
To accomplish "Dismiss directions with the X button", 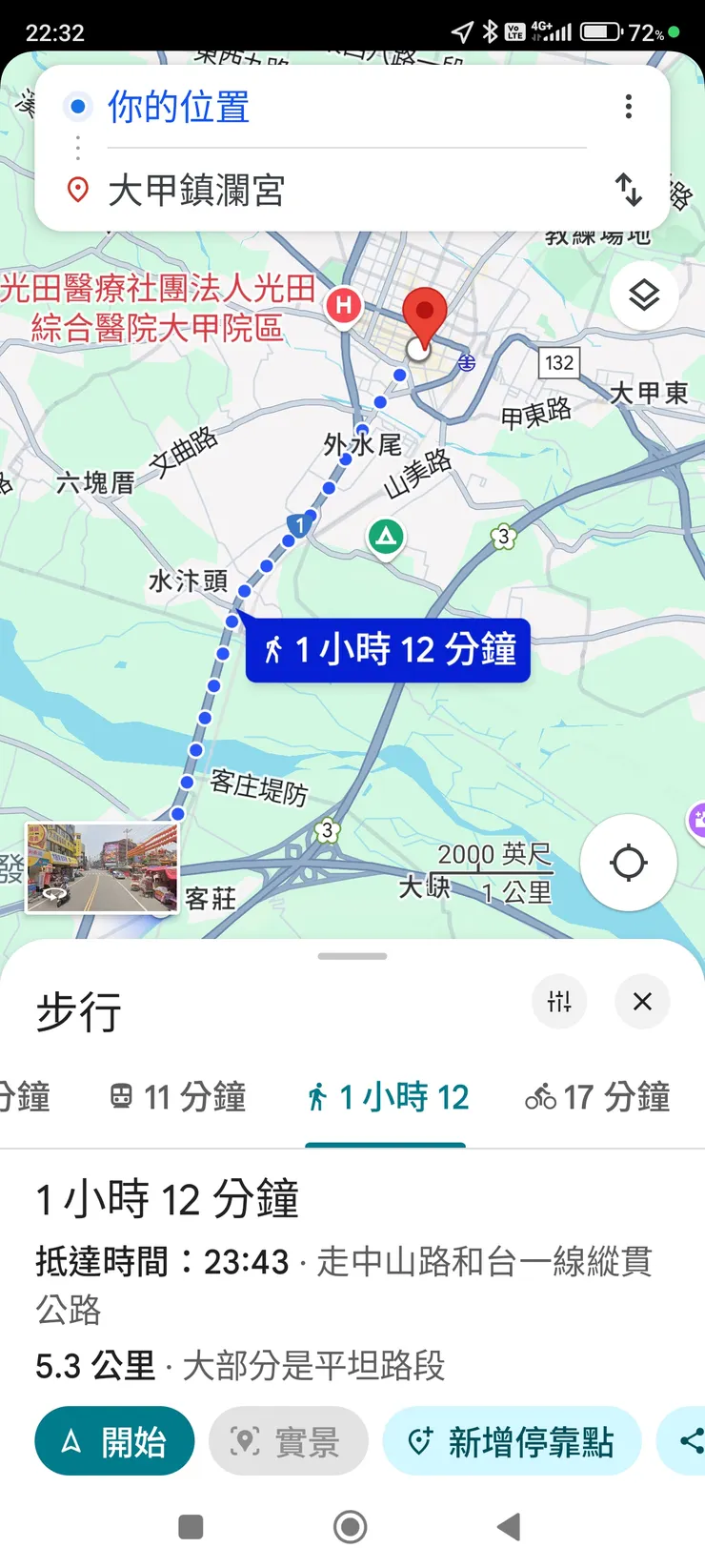I will tap(642, 1002).
